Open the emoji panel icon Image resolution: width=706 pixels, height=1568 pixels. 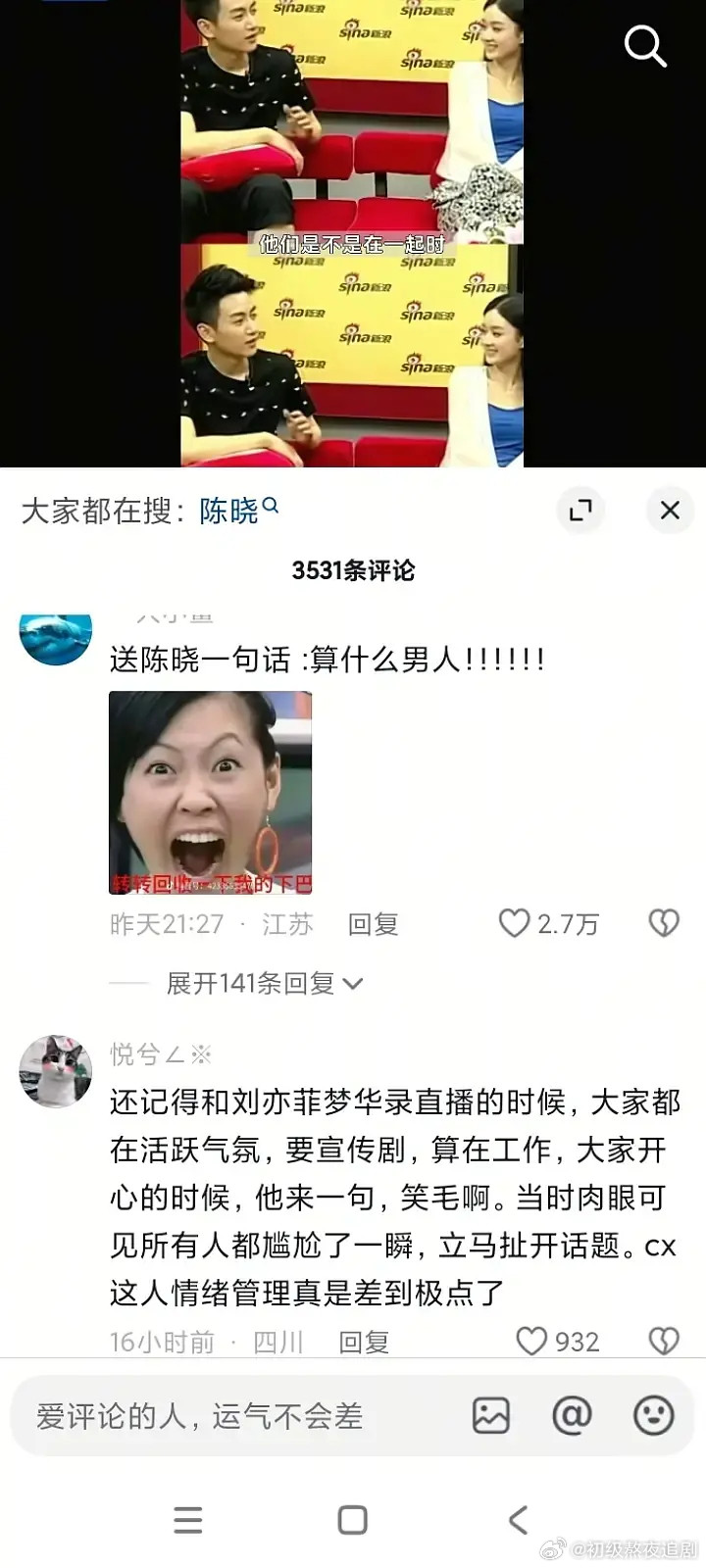click(652, 1416)
